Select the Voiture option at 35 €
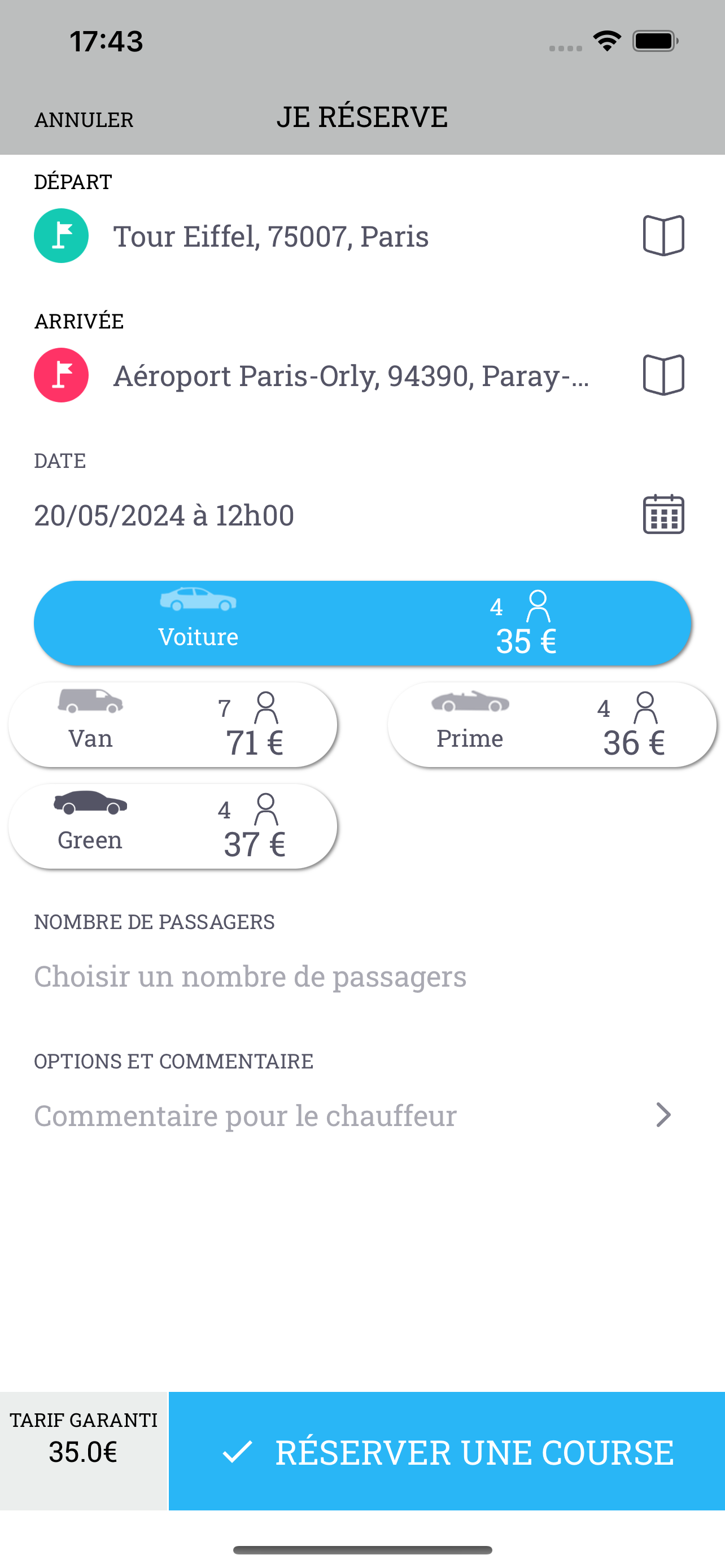 pyautogui.click(x=363, y=623)
